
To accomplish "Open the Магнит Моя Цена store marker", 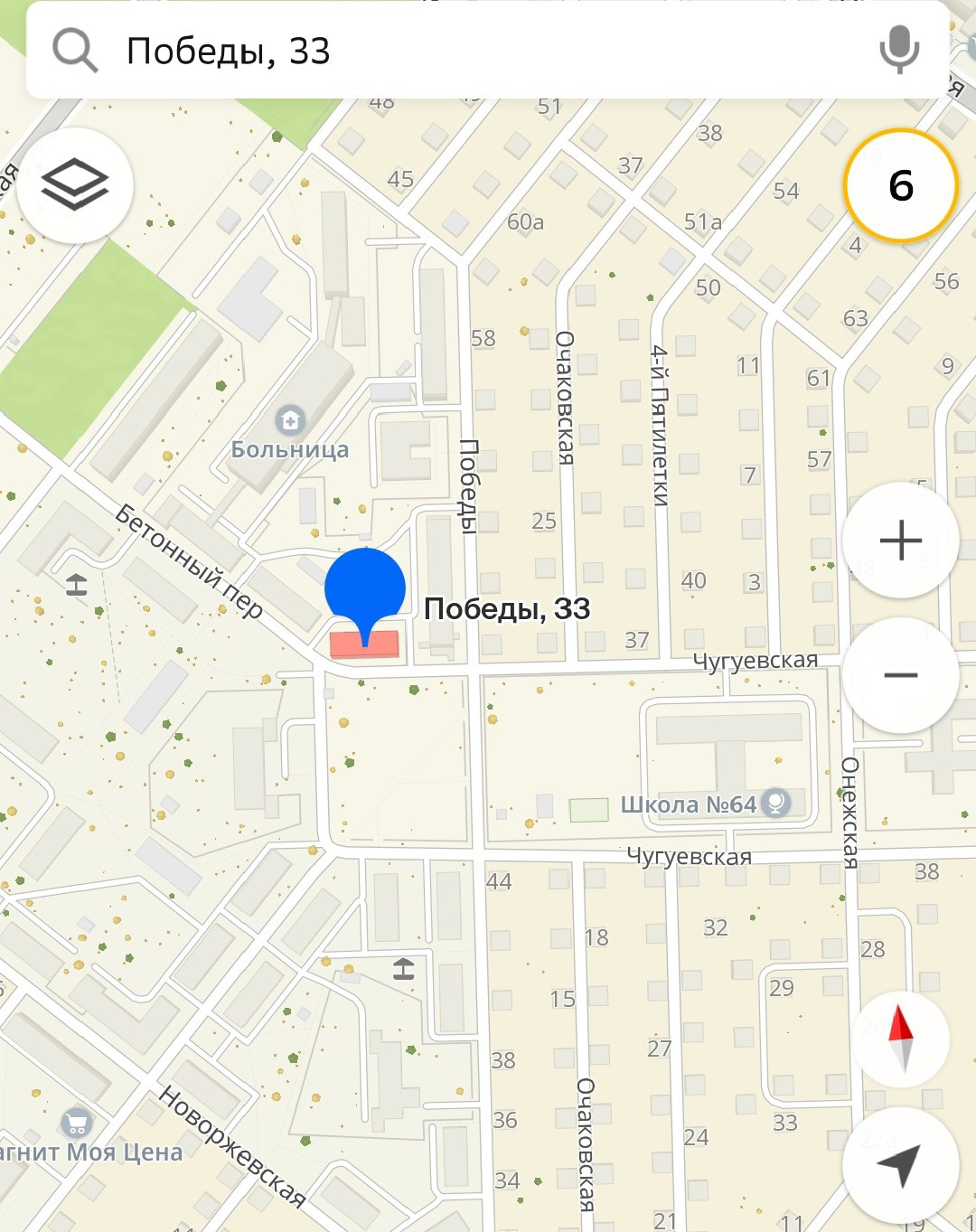I will [x=77, y=1124].
